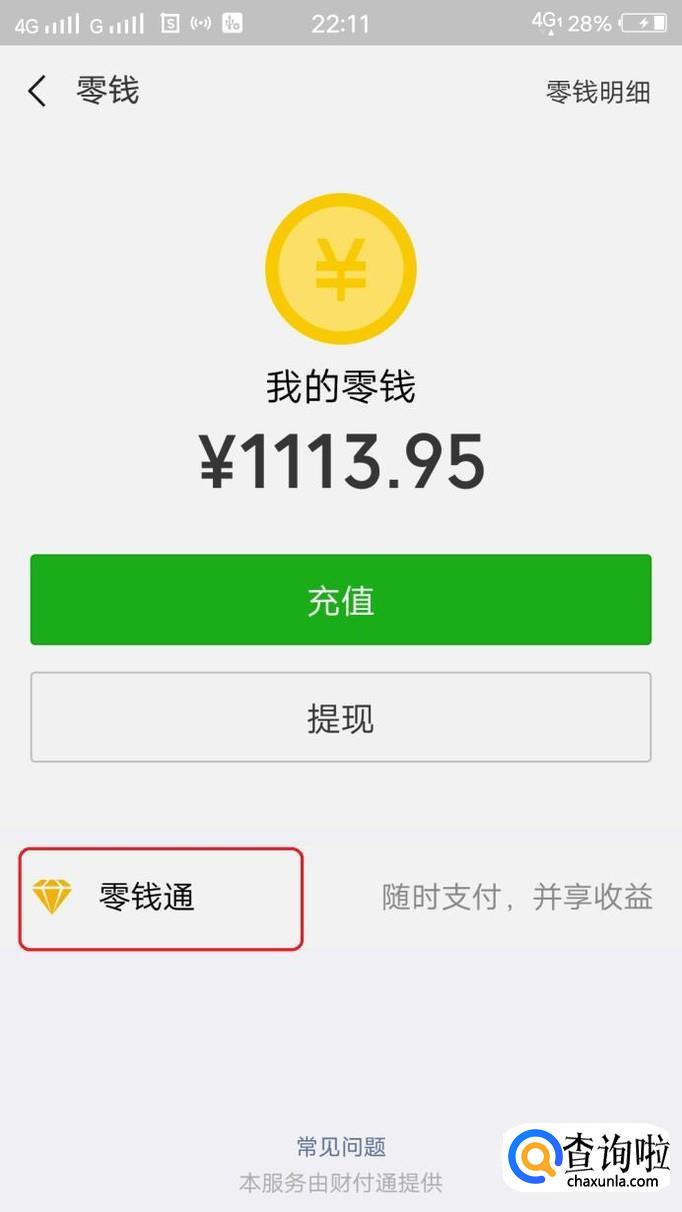Viewport: 682px width, 1212px height.
Task: Tap the green 充值 top-up button
Action: tap(340, 600)
